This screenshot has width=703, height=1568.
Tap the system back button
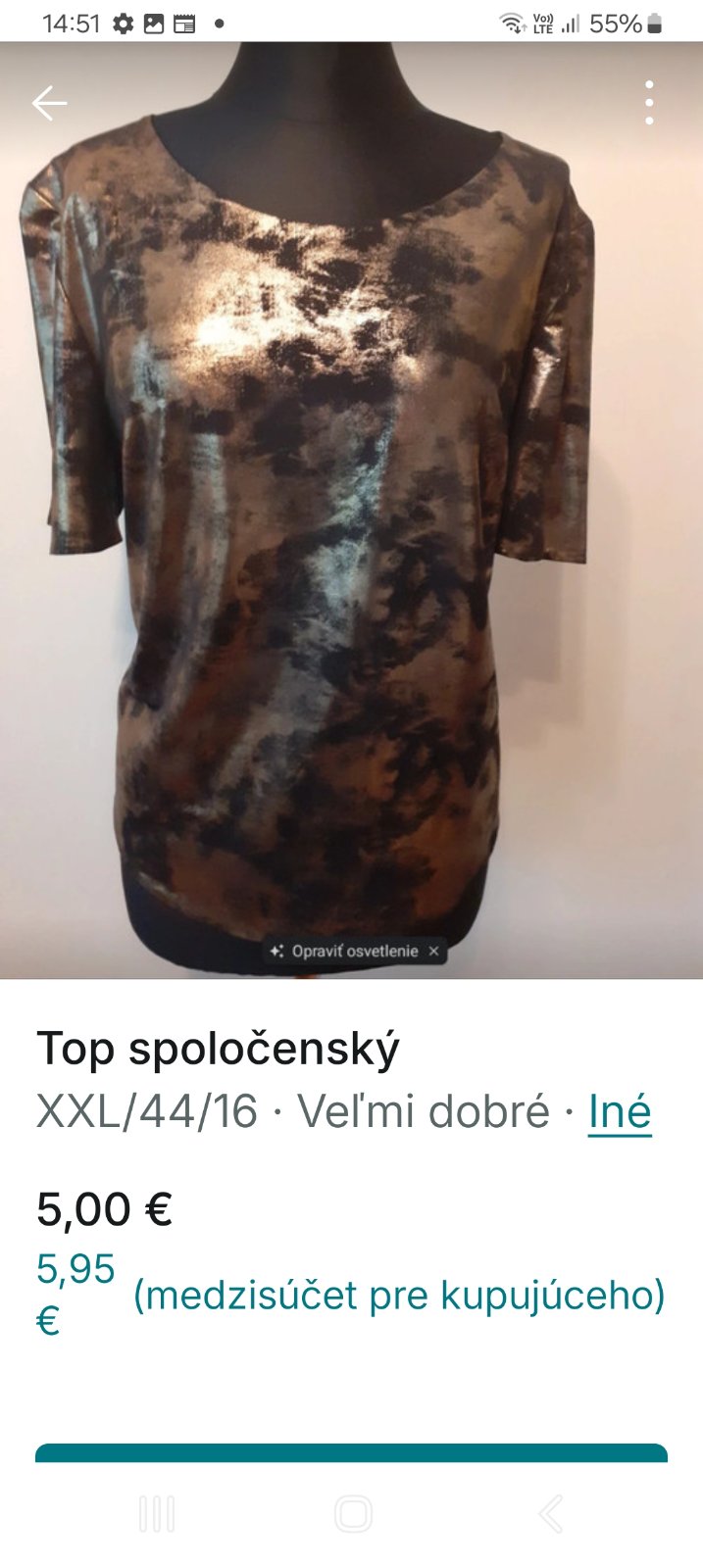pyautogui.click(x=551, y=1514)
